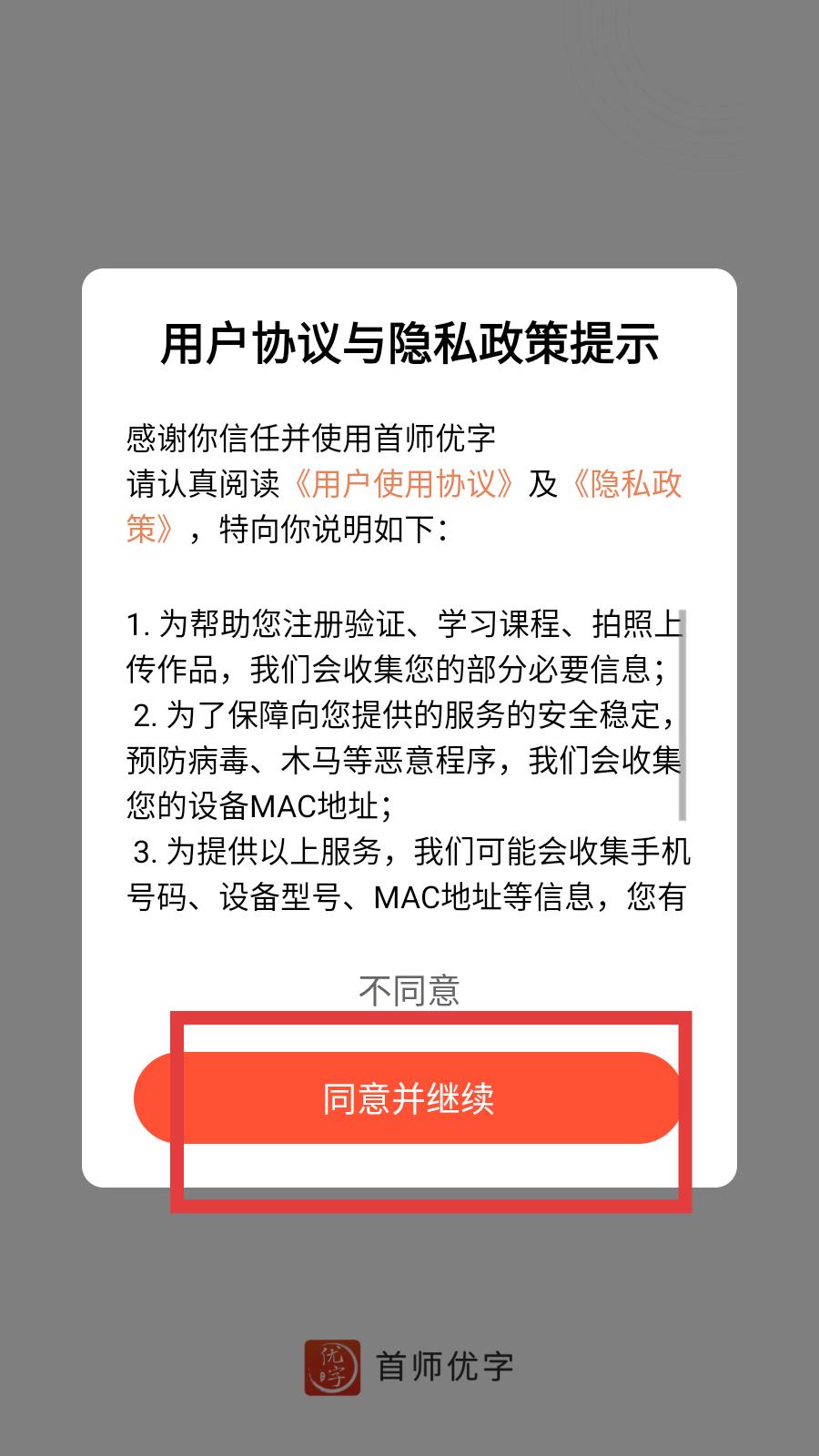This screenshot has width=819, height=1456.
Task: Open the 《隐私政策》 link
Action: tap(625, 484)
